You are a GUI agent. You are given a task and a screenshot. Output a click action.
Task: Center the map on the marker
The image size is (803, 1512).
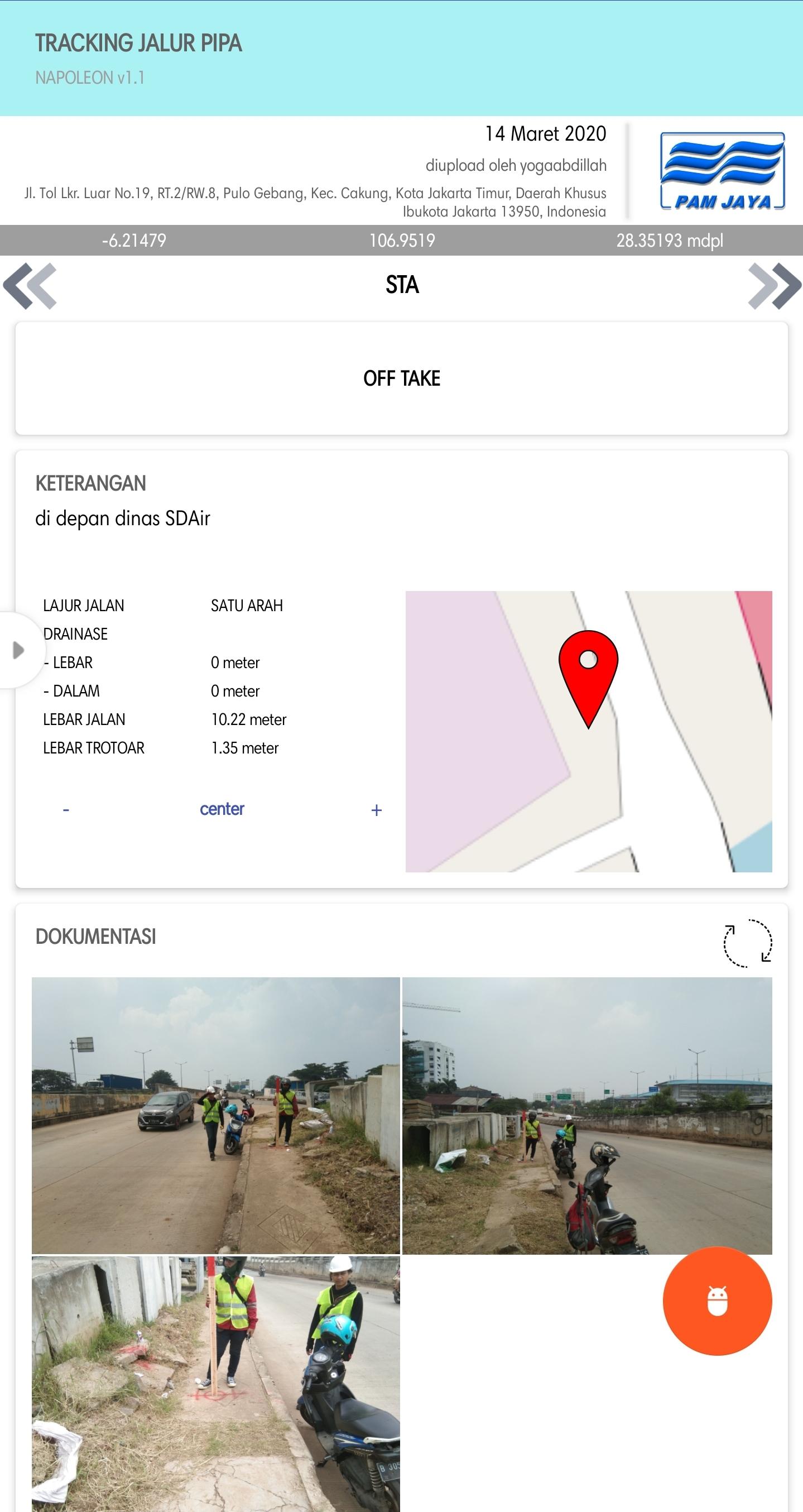coord(222,809)
